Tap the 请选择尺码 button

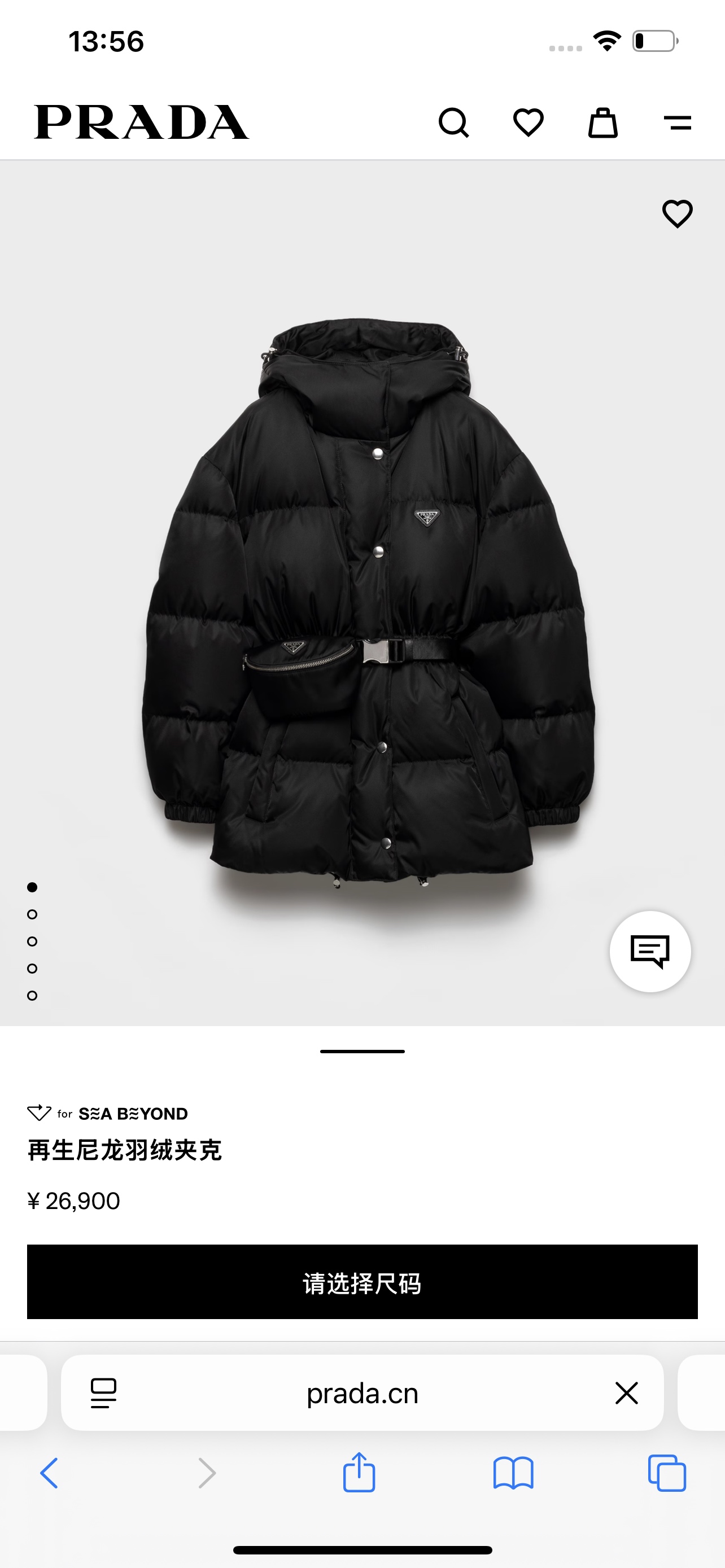[x=362, y=1282]
